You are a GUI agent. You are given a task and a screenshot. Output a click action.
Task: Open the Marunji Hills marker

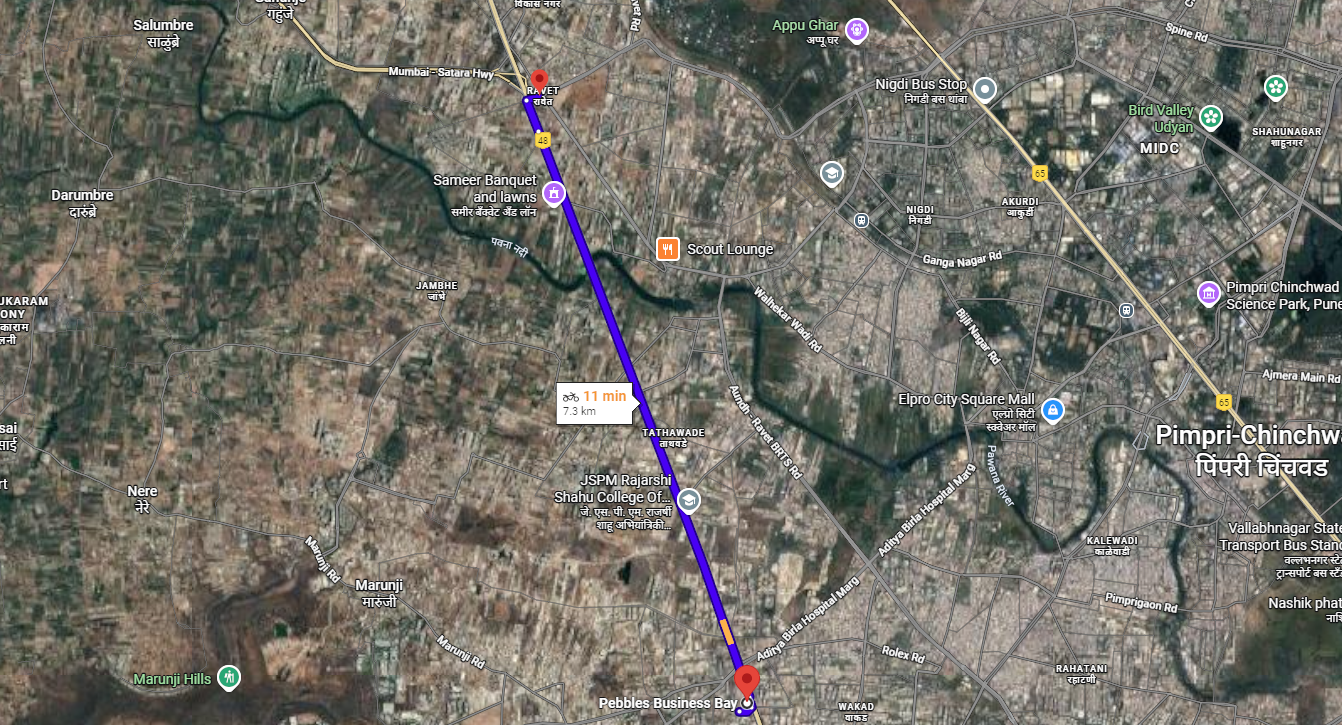click(x=229, y=678)
